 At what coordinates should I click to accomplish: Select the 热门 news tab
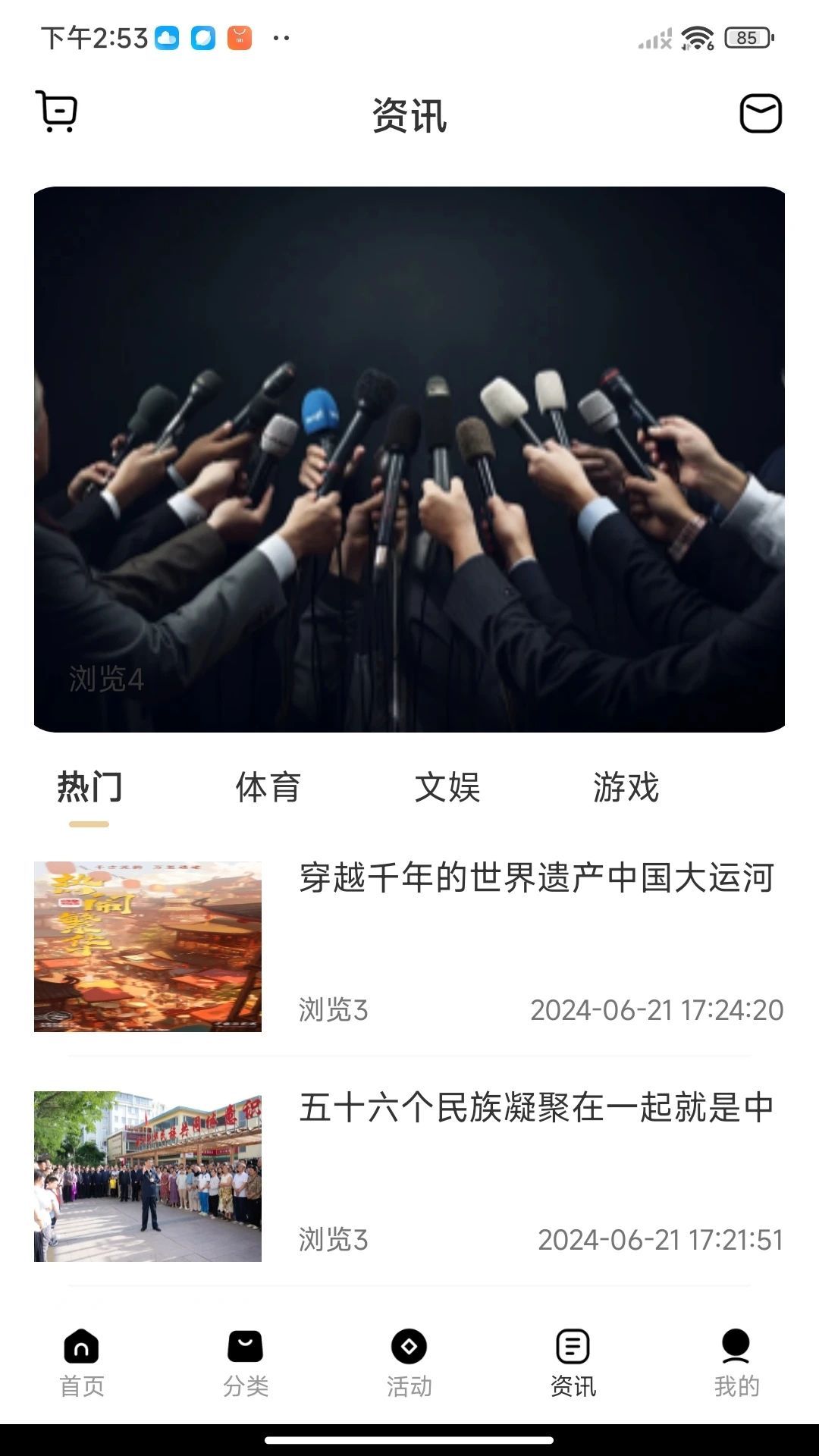pos(89,787)
